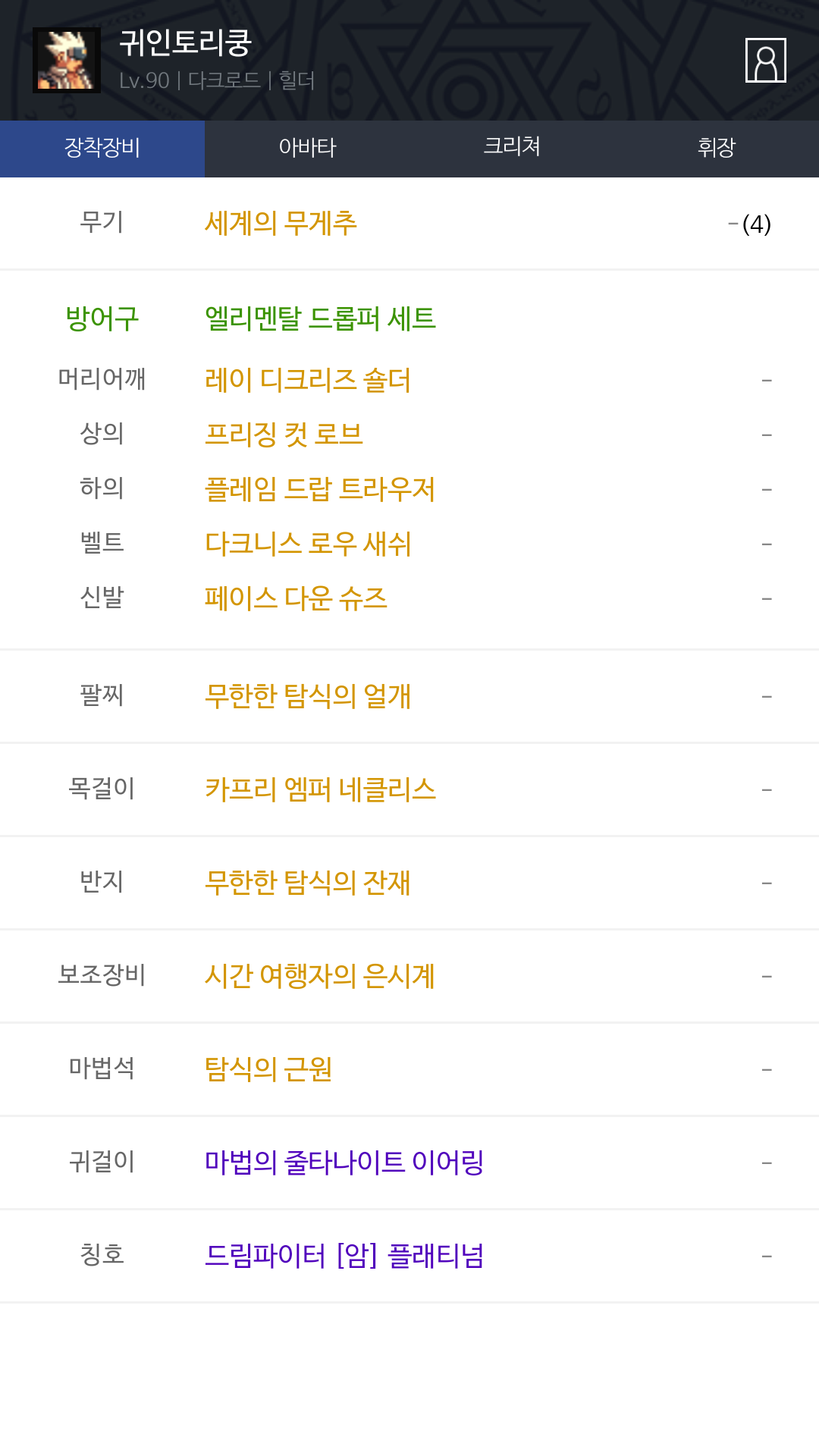
Task: View necklace 카프리 엠퍼 네클리스
Action: point(320,789)
